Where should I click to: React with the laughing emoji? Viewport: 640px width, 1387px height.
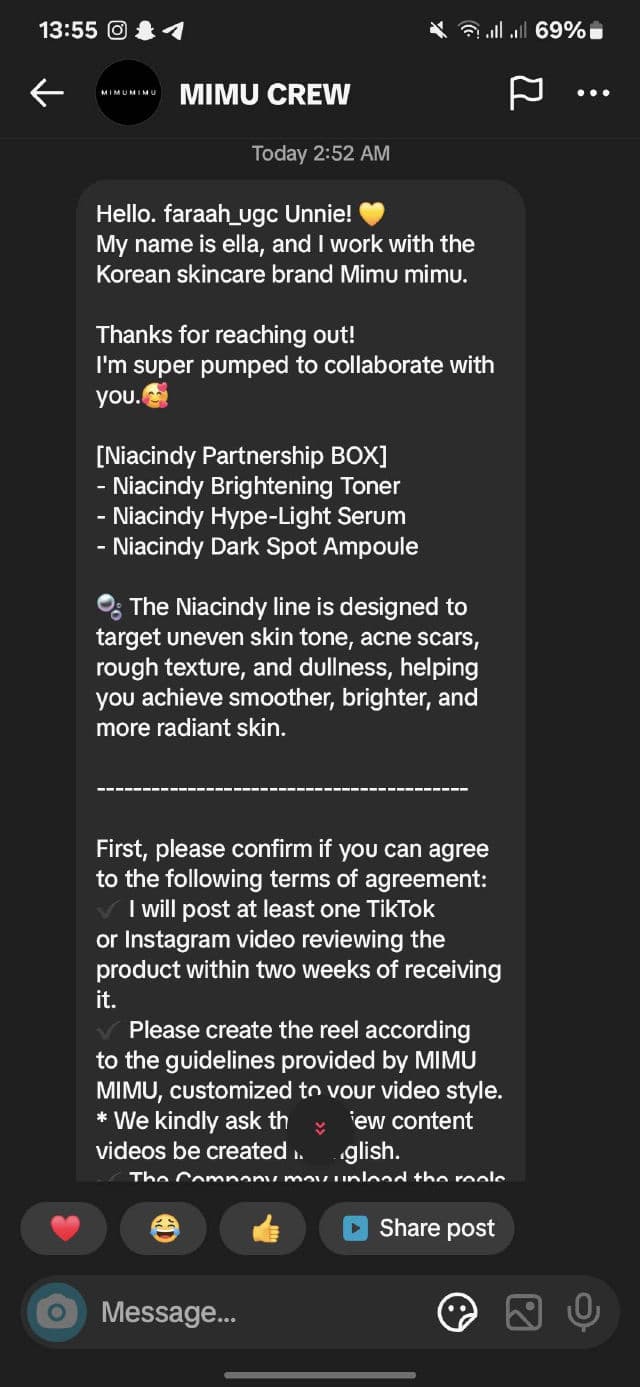tap(164, 1227)
